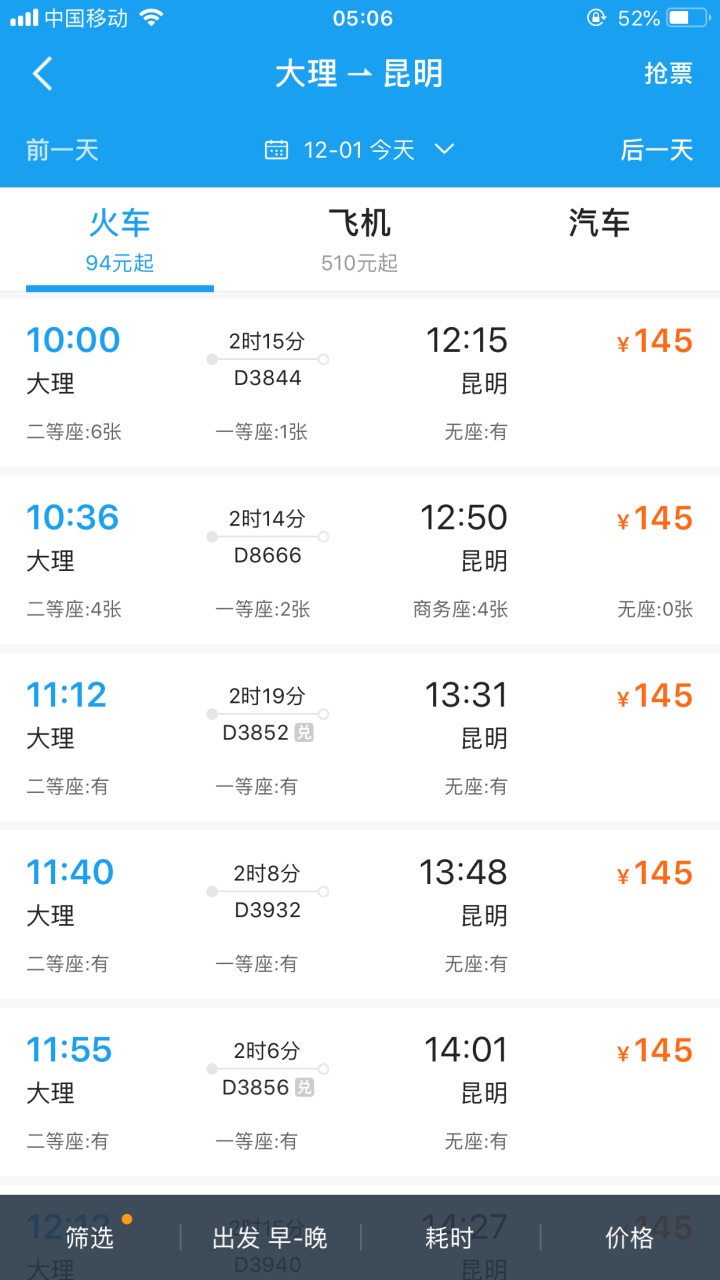Sort by 价格 price
This screenshot has width=720, height=1280.
click(630, 1238)
